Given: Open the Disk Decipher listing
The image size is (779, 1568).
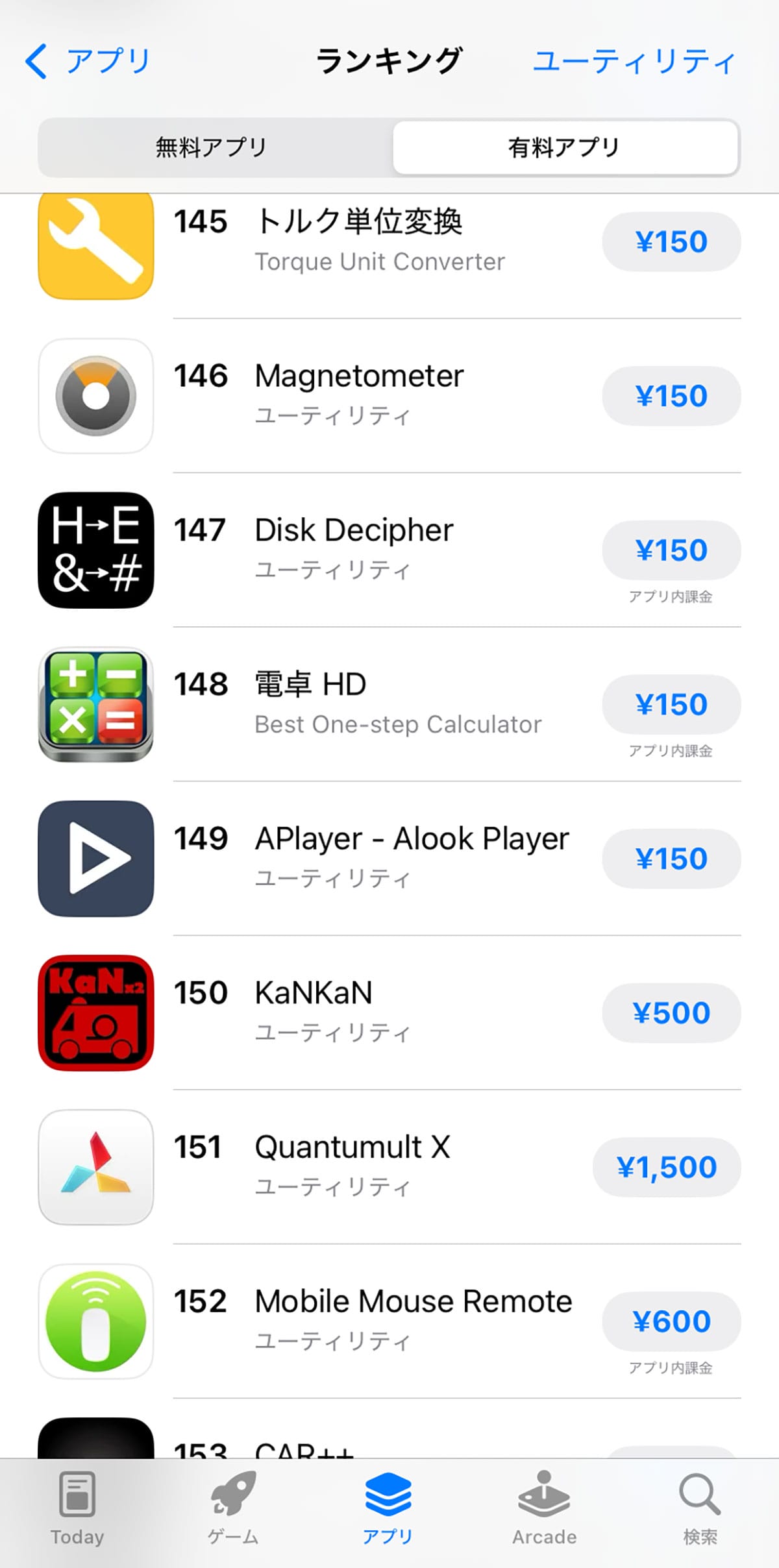Looking at the screenshot, I should point(354,531).
